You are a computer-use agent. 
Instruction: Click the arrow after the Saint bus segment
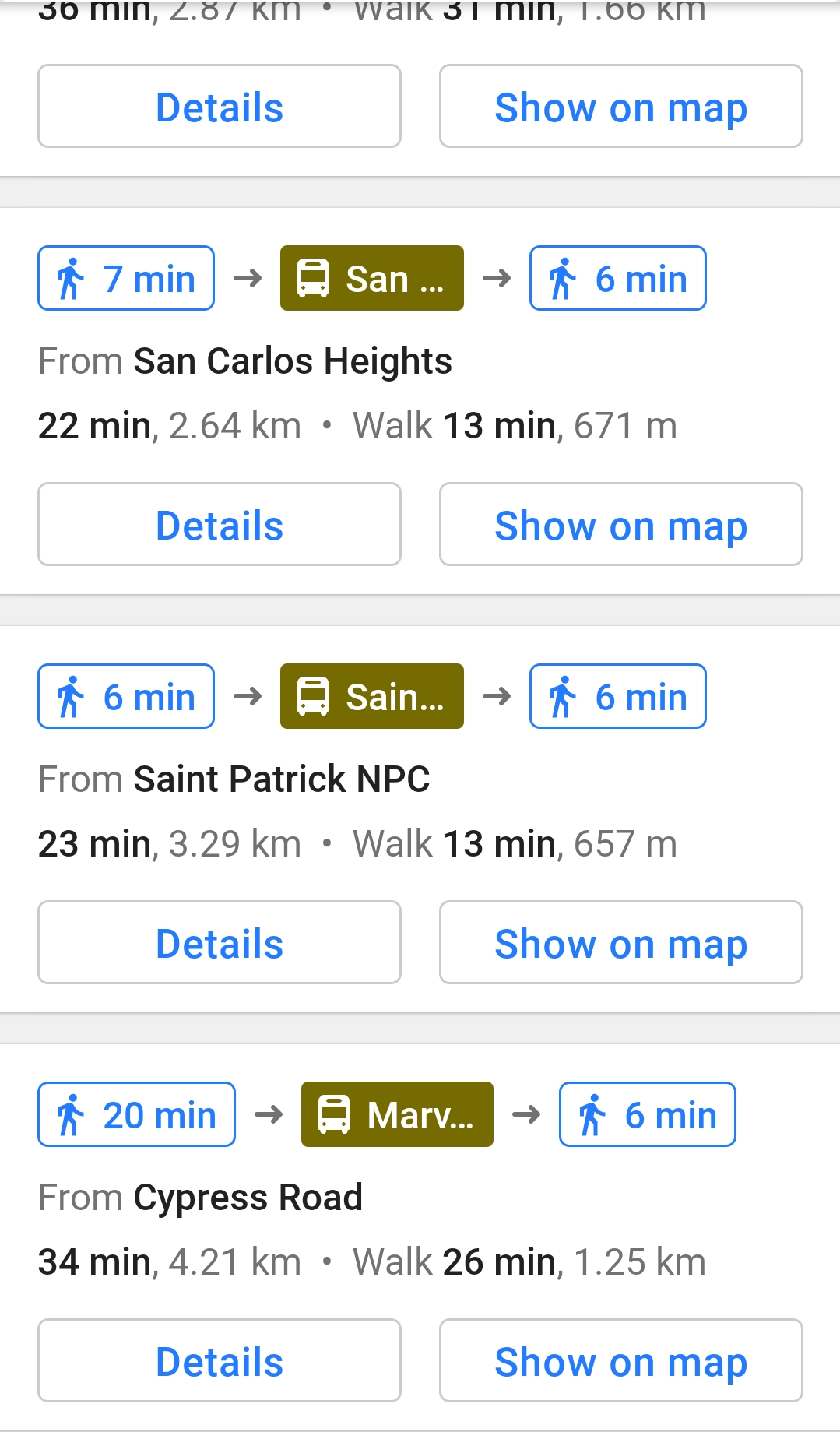498,695
